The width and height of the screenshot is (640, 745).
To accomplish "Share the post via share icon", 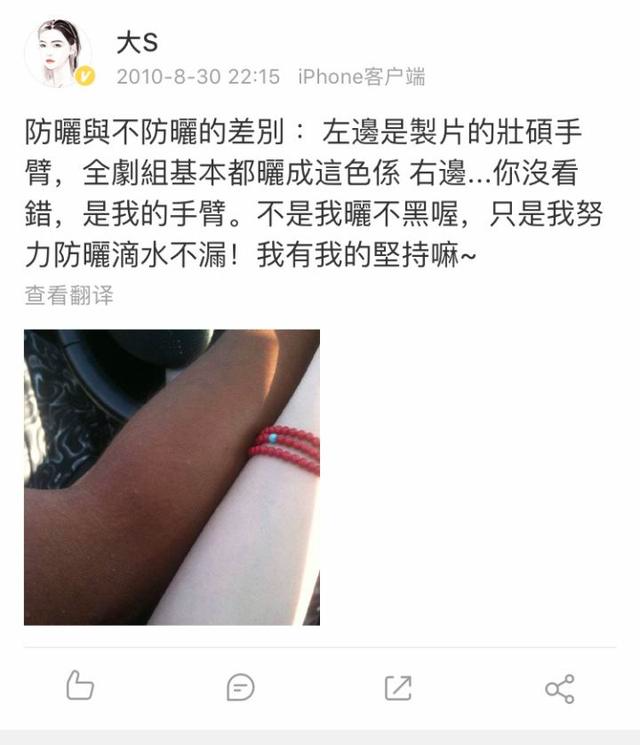I will [559, 688].
